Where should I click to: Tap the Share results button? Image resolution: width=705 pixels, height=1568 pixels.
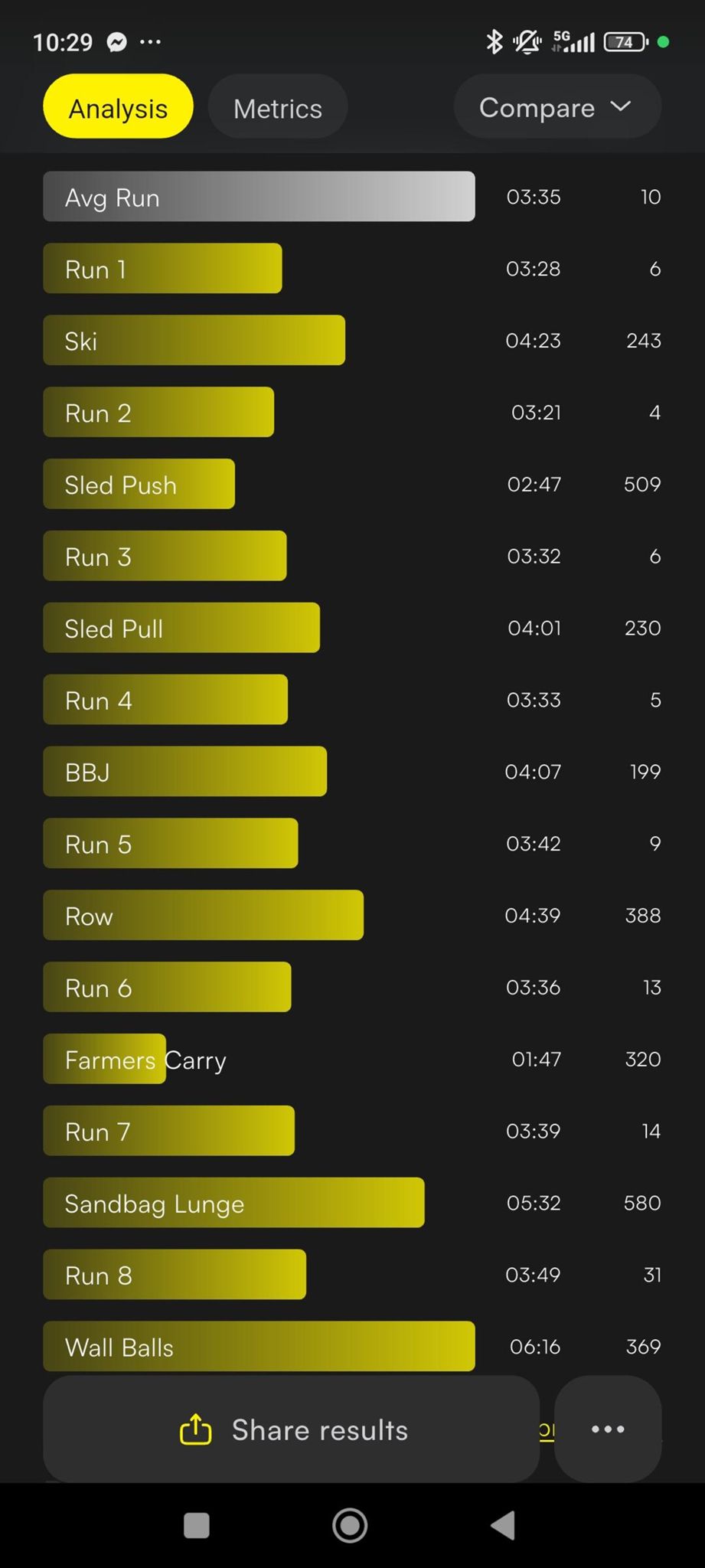pos(292,1429)
